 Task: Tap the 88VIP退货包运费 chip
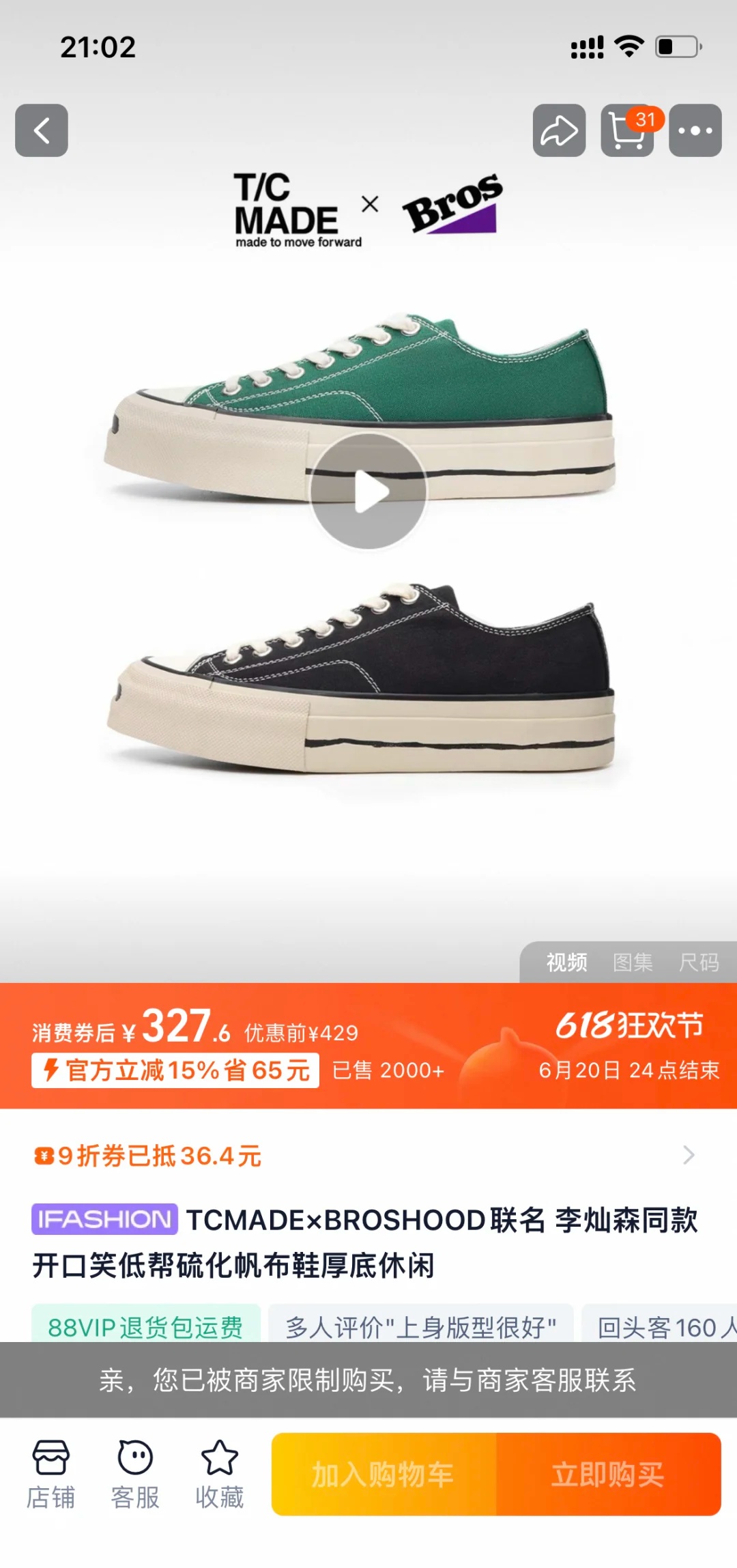point(145,1326)
